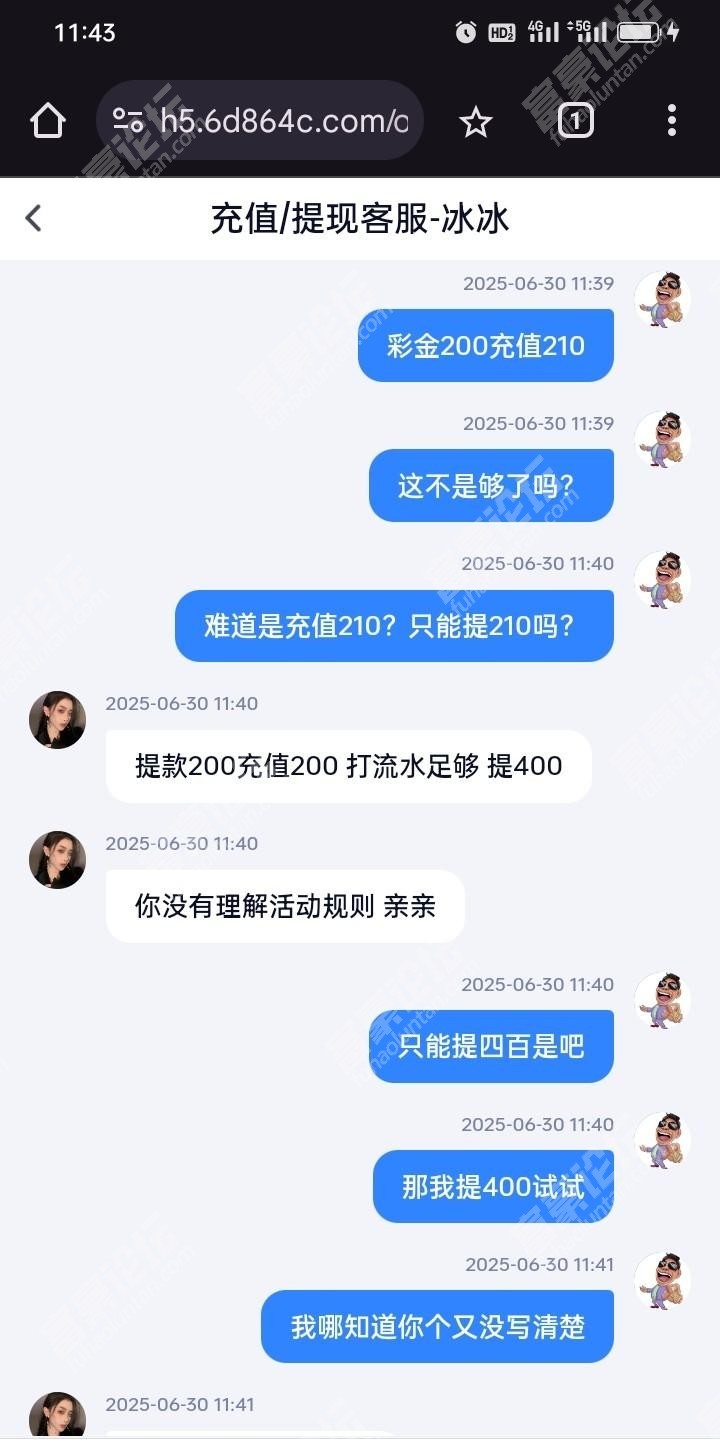Go back from the 充值/提现客服-冰冰 chat
The width and height of the screenshot is (720, 1446).
(34, 218)
